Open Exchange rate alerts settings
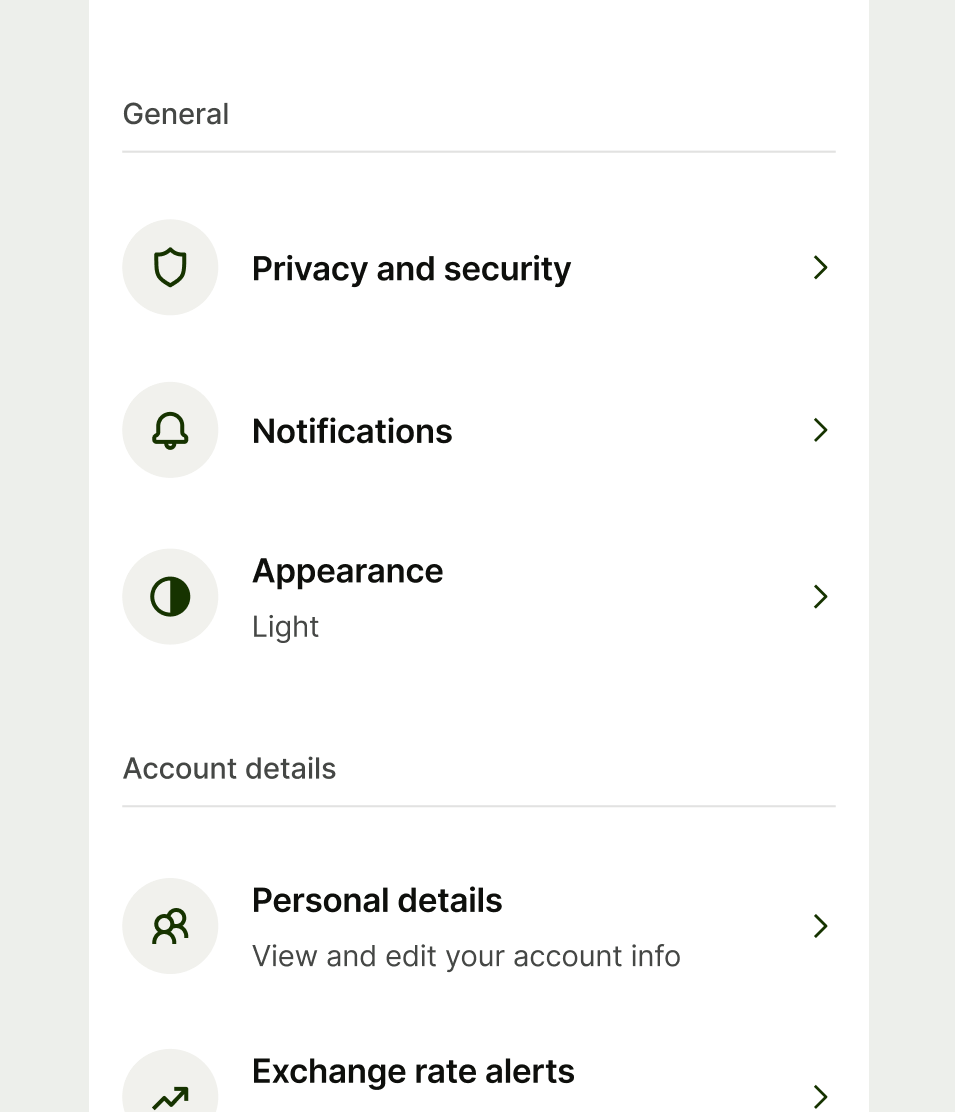 pyautogui.click(x=413, y=1070)
